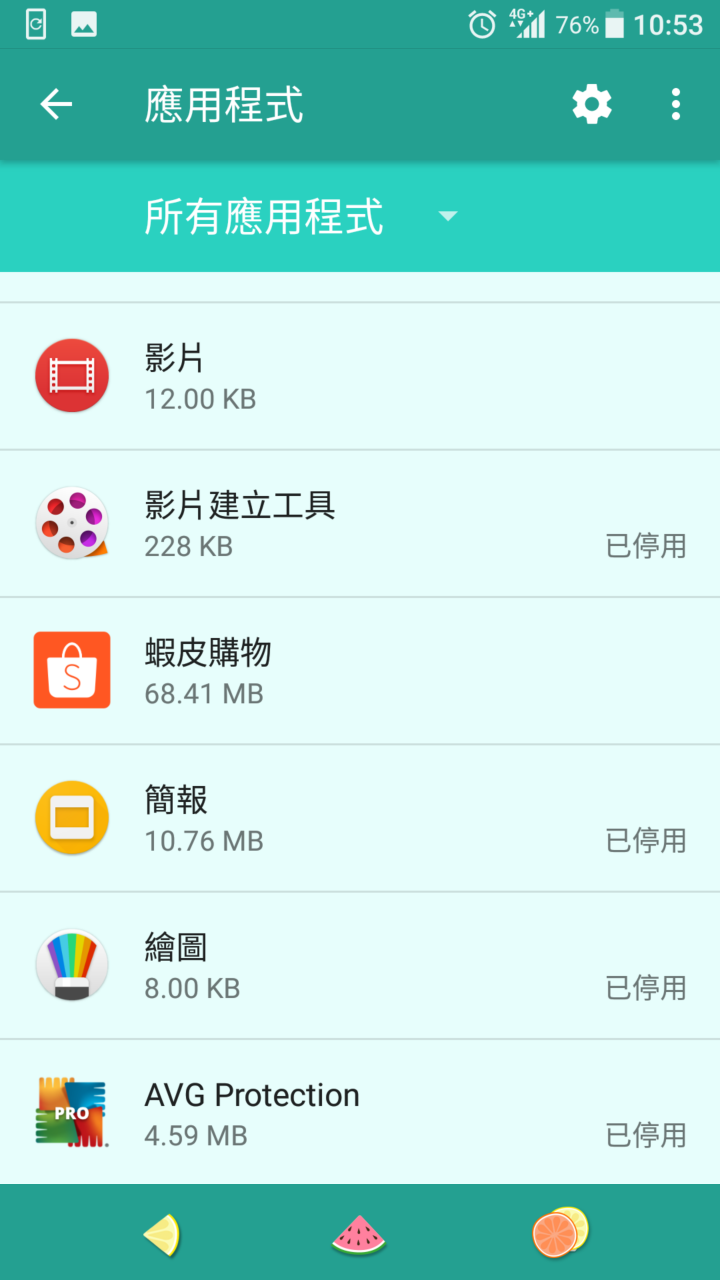Open 影片建立工具 app details
The width and height of the screenshot is (720, 1280).
[360, 524]
